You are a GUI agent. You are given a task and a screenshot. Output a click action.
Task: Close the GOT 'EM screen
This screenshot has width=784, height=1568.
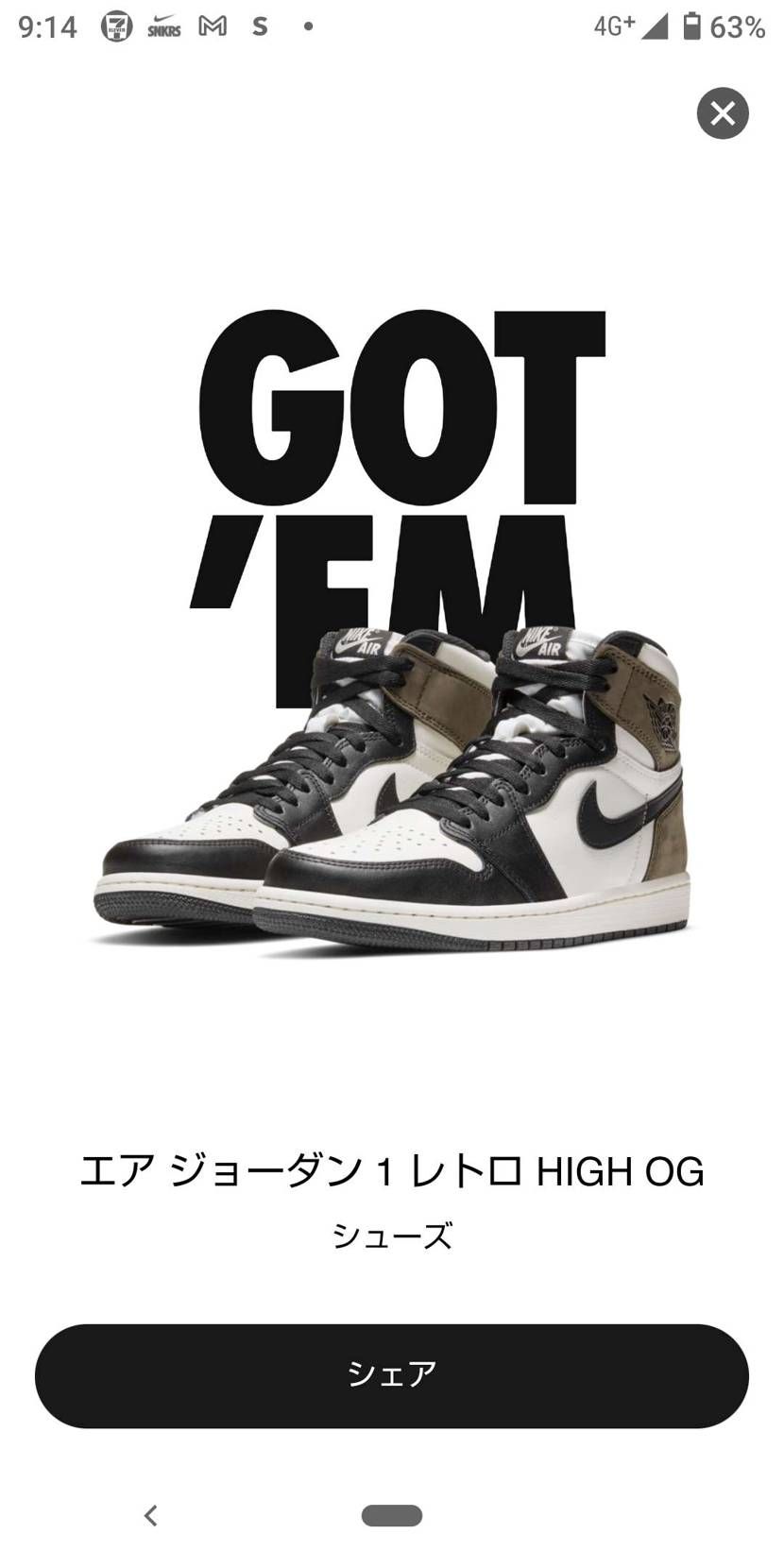pos(723,113)
